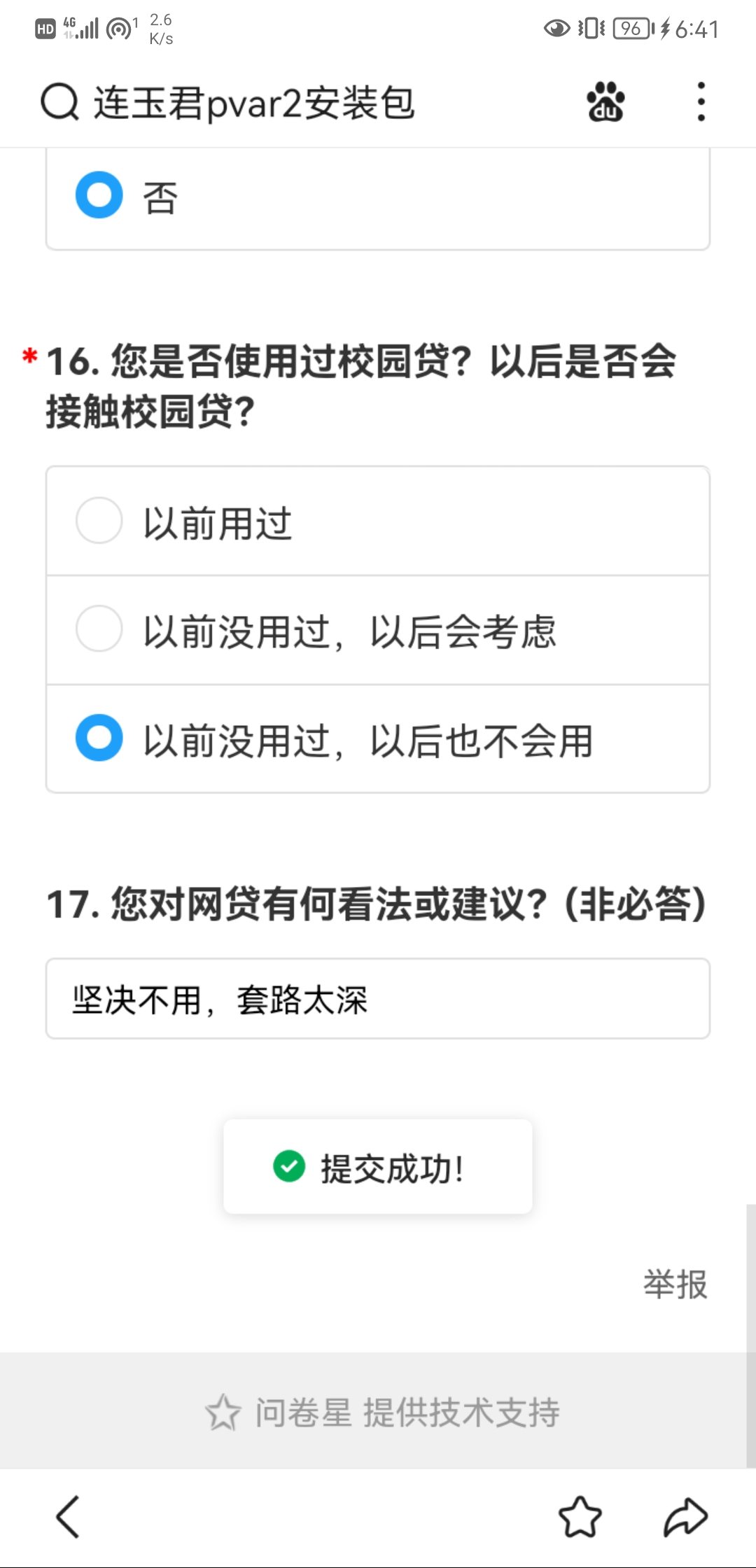The width and height of the screenshot is (756, 1568).
Task: Share this page
Action: [685, 1517]
